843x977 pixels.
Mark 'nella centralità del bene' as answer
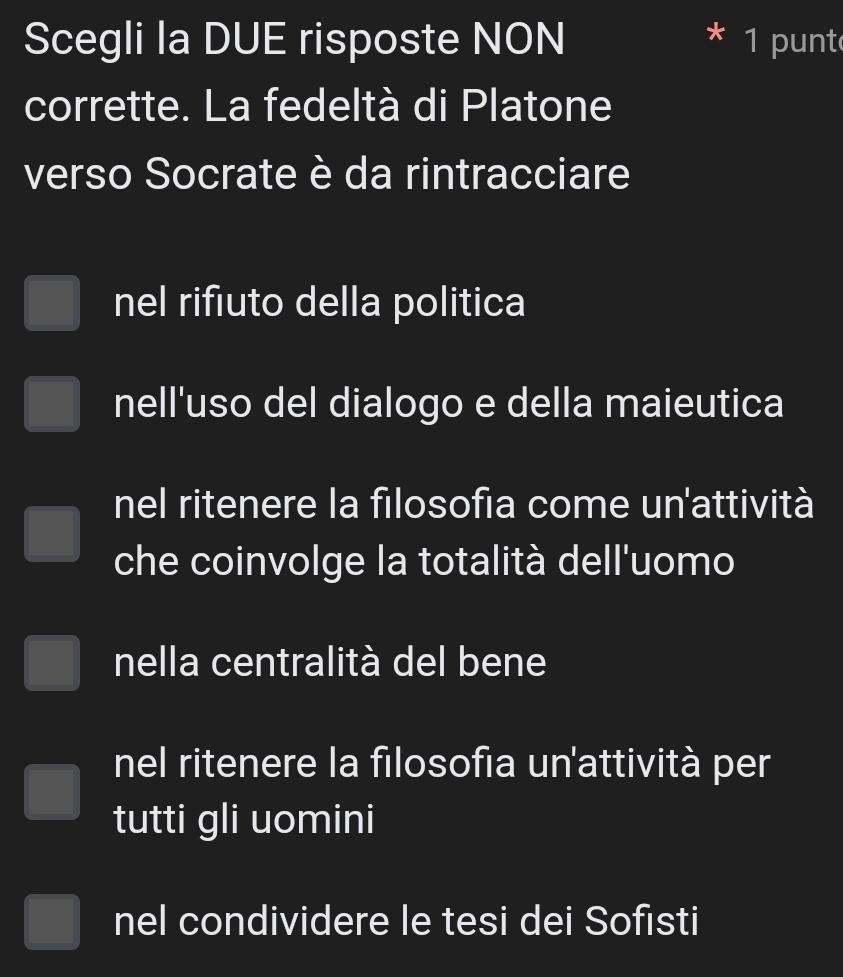click(x=52, y=662)
